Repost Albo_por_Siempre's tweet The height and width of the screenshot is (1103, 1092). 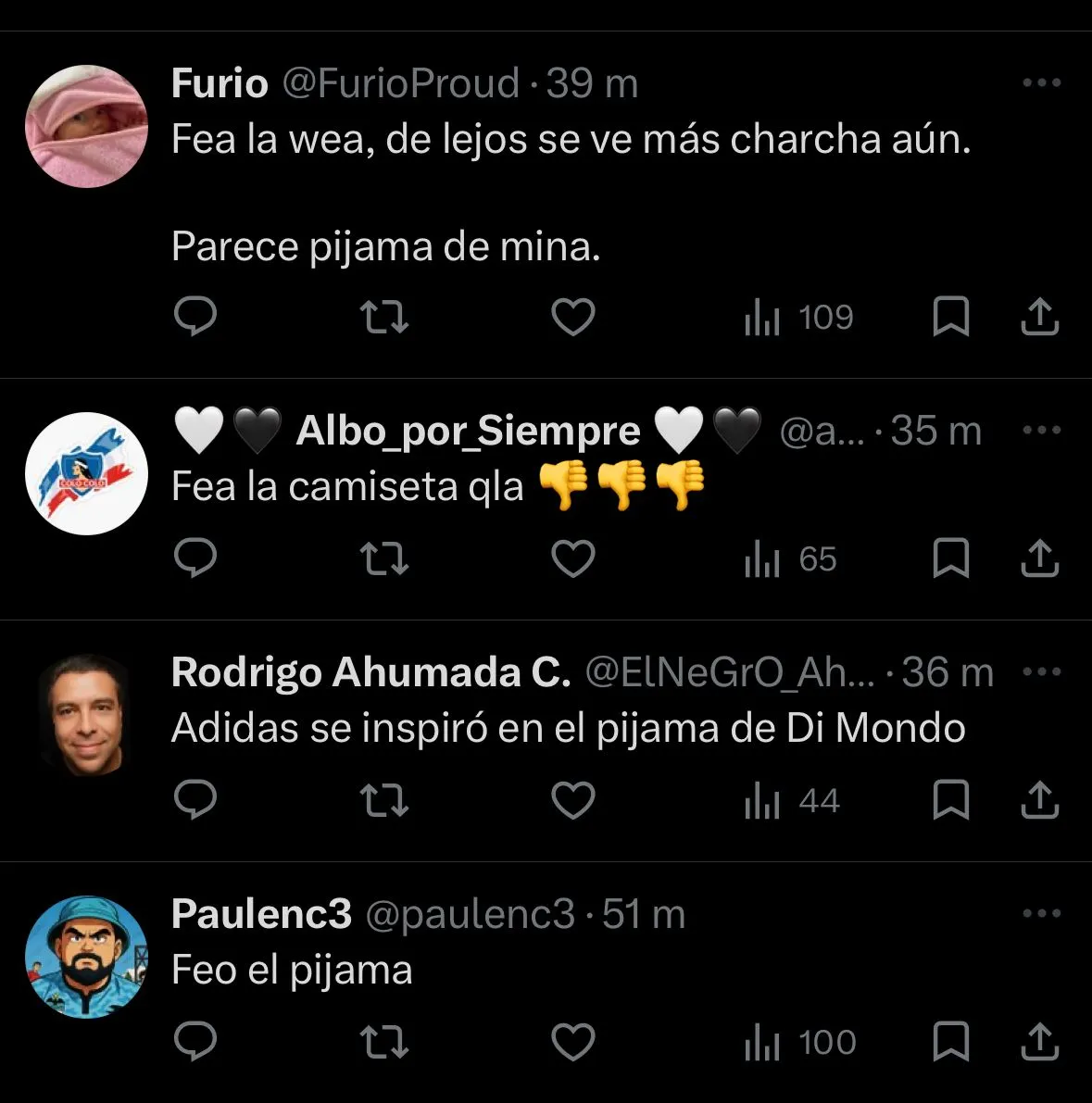383,558
